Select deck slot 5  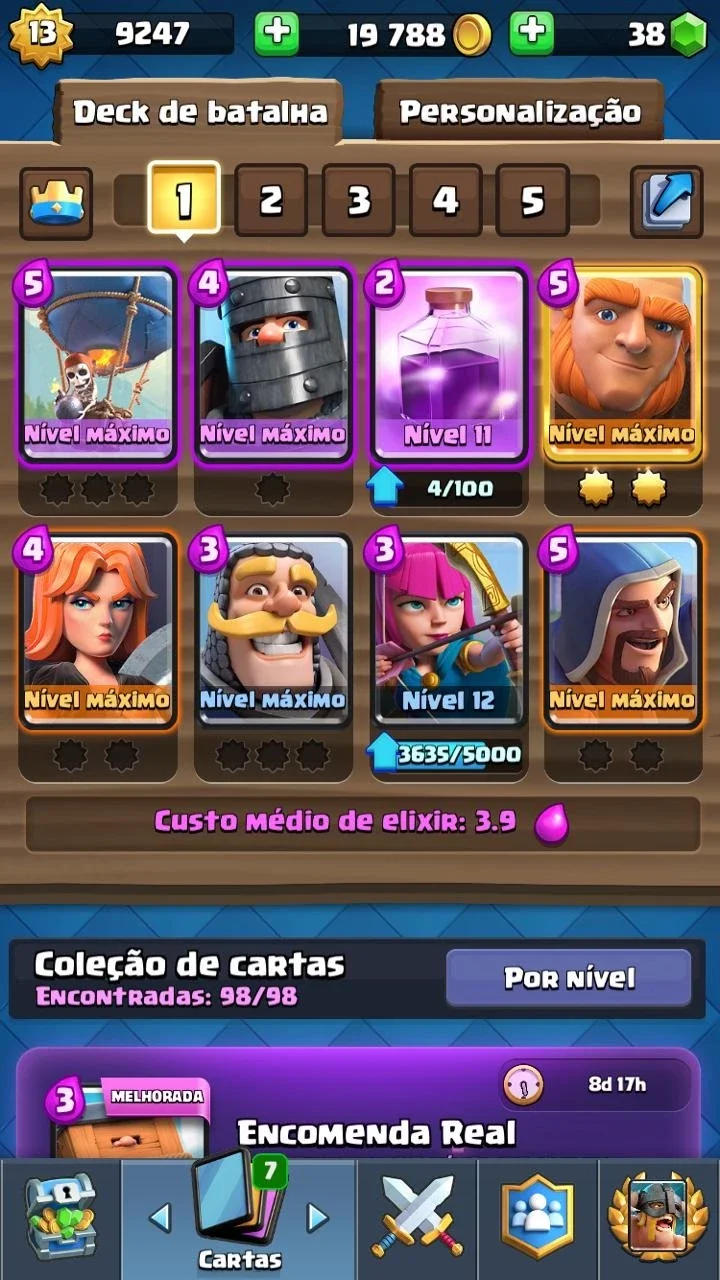click(532, 200)
